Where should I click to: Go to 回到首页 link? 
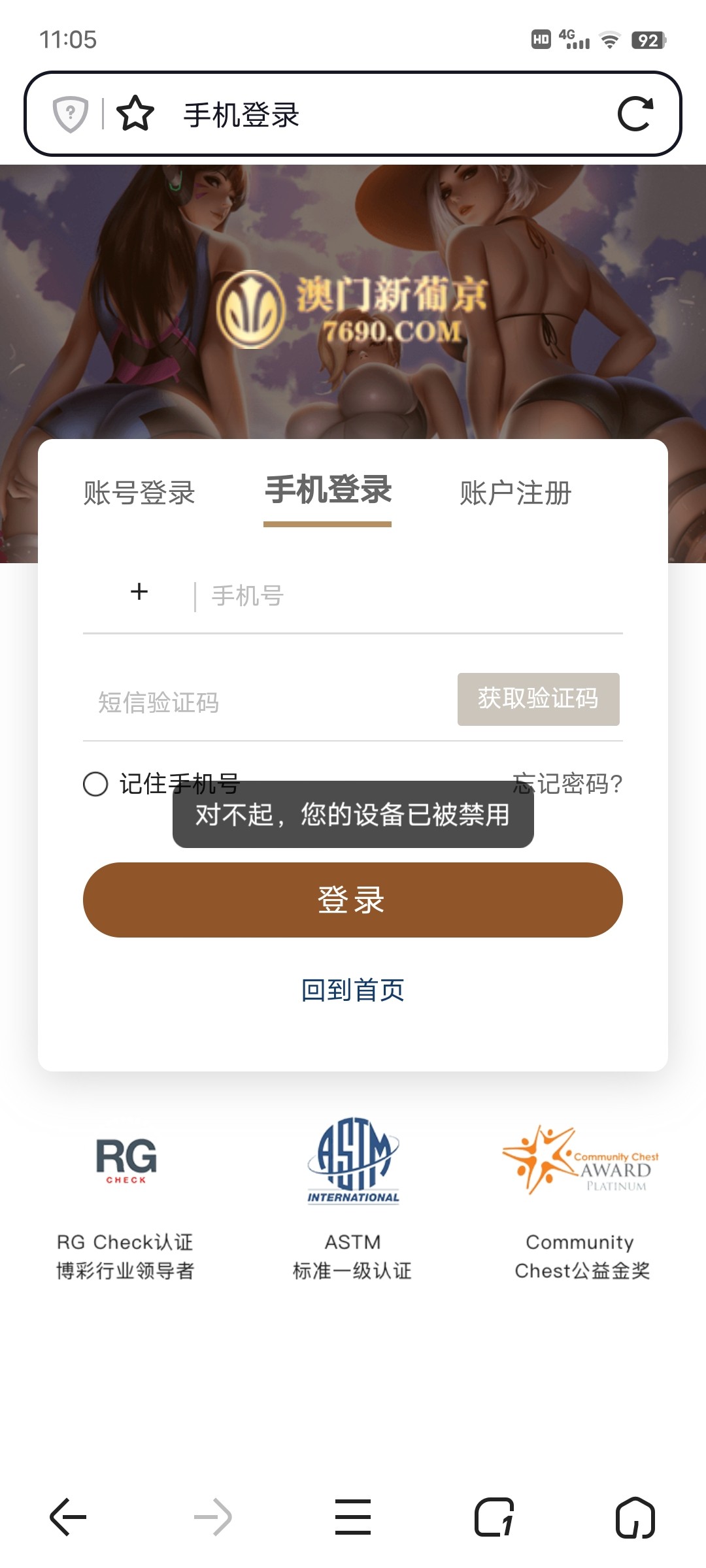pos(352,990)
